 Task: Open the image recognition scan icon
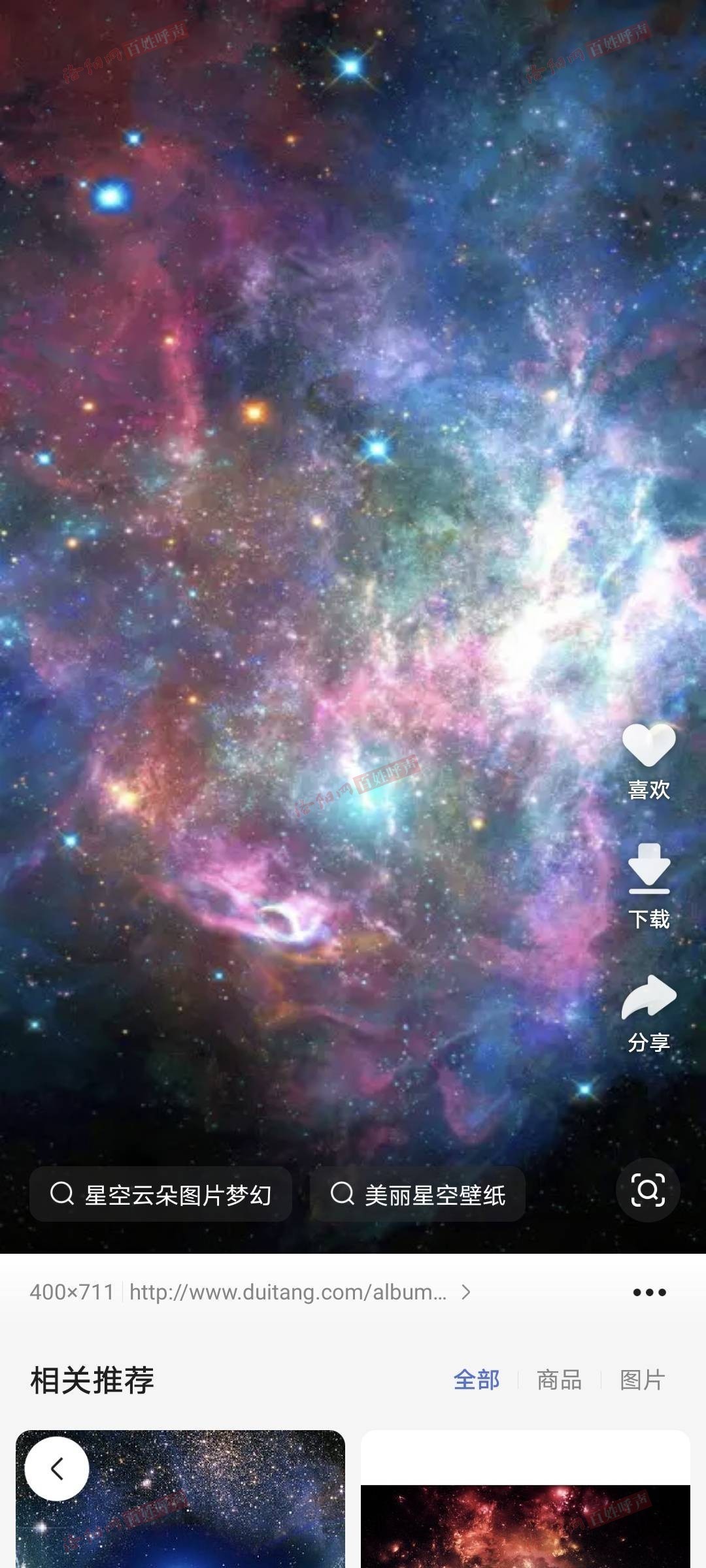(x=648, y=1190)
